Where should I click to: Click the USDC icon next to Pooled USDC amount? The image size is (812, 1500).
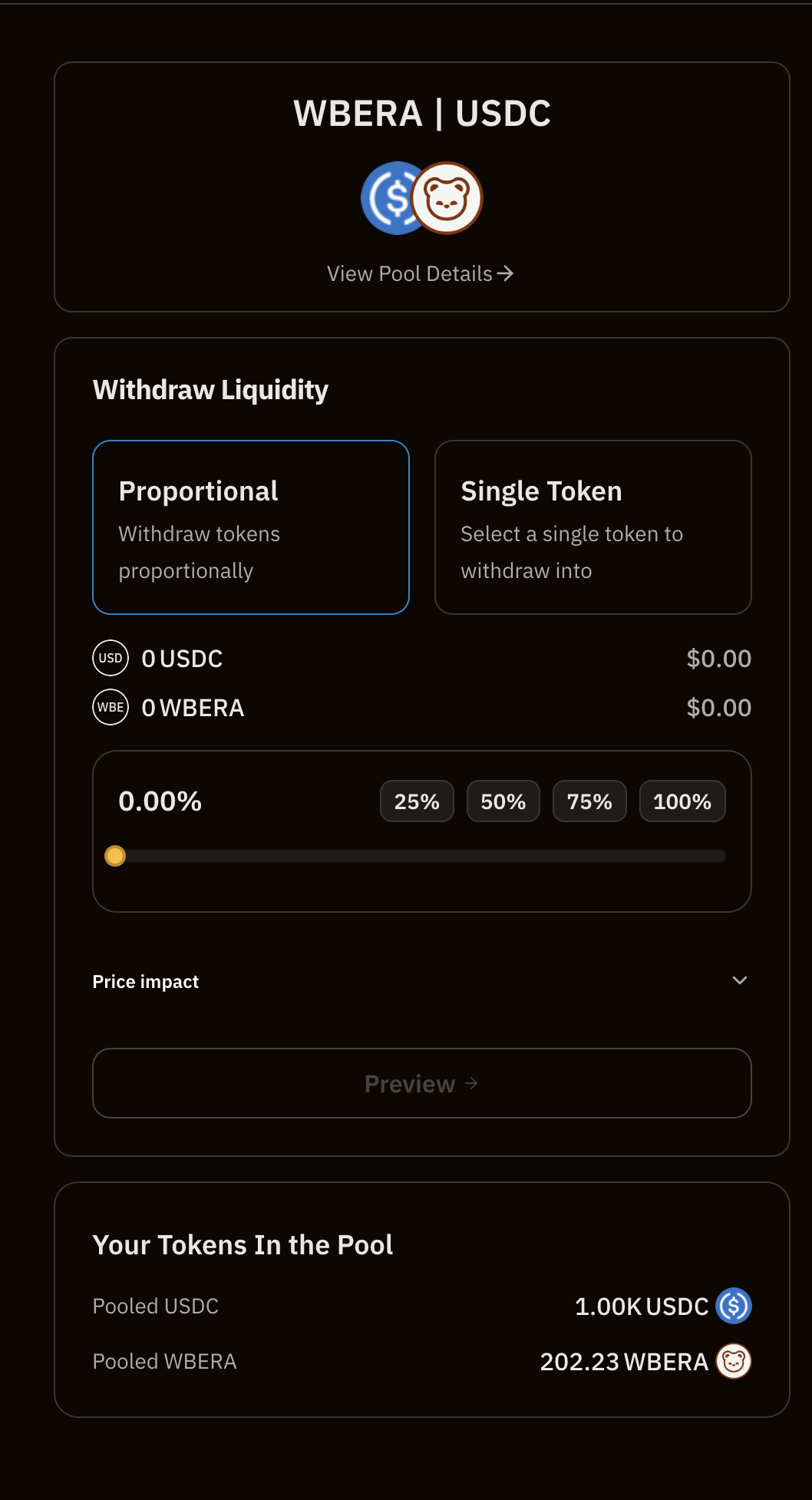[732, 1306]
